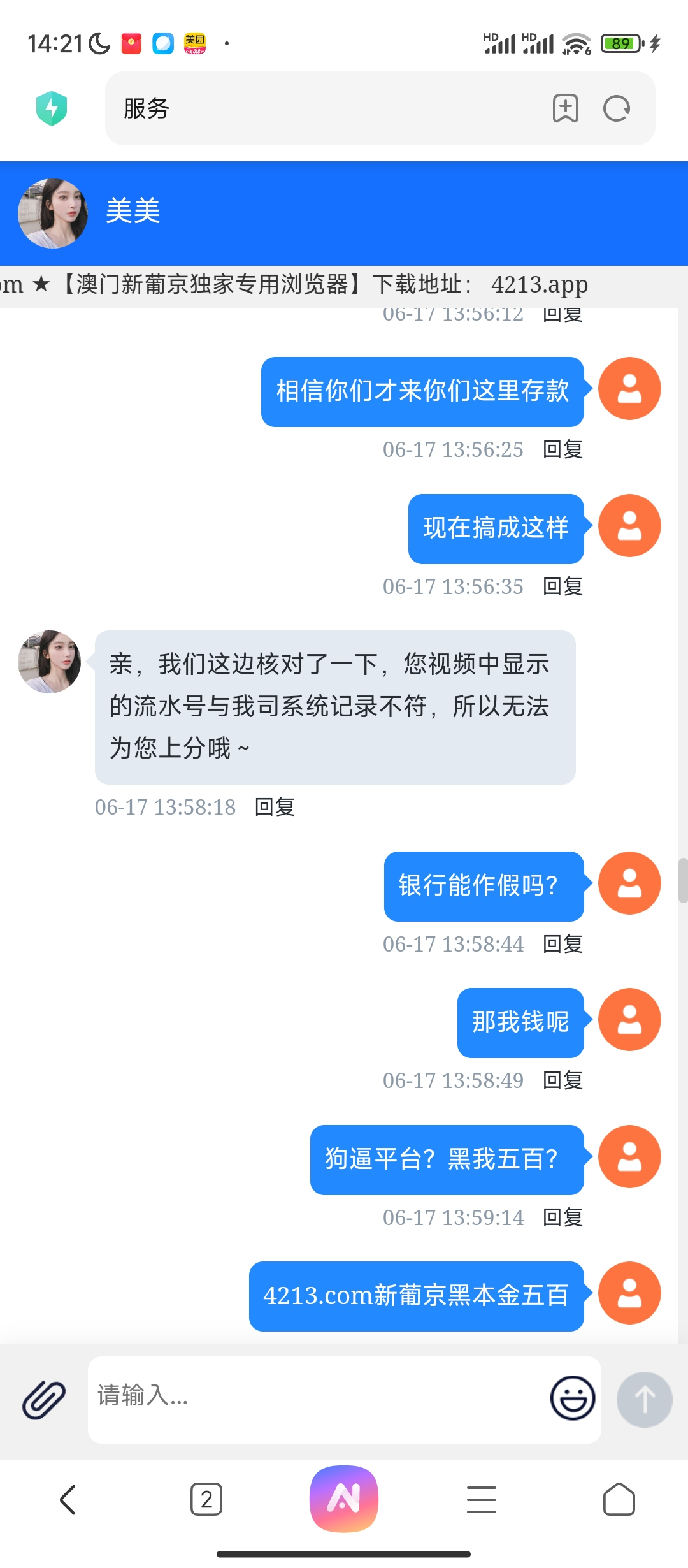
Task: Reply to message sent at 13:56:25
Action: coord(563,449)
